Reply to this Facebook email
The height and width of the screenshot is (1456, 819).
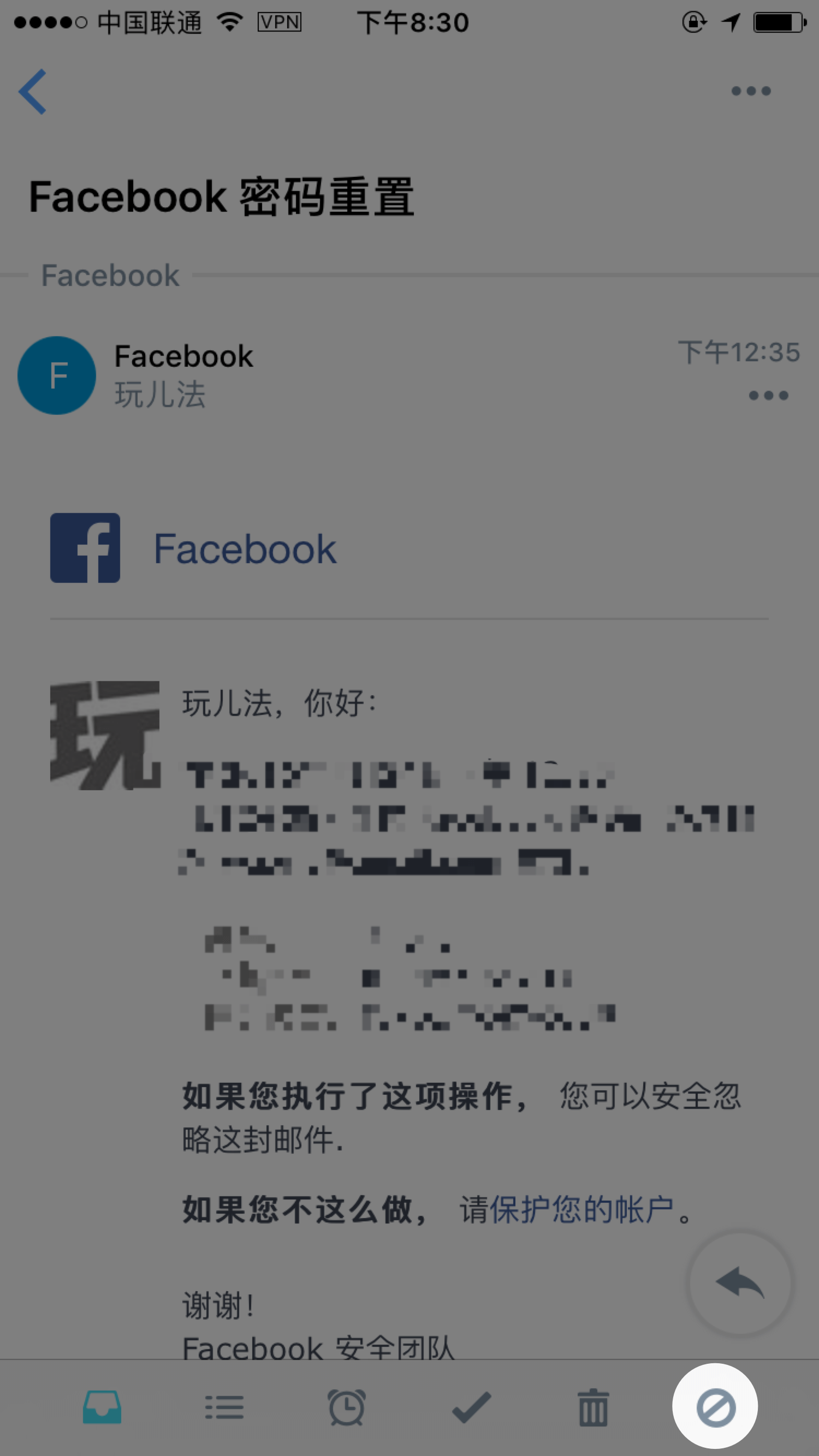coord(740,1283)
